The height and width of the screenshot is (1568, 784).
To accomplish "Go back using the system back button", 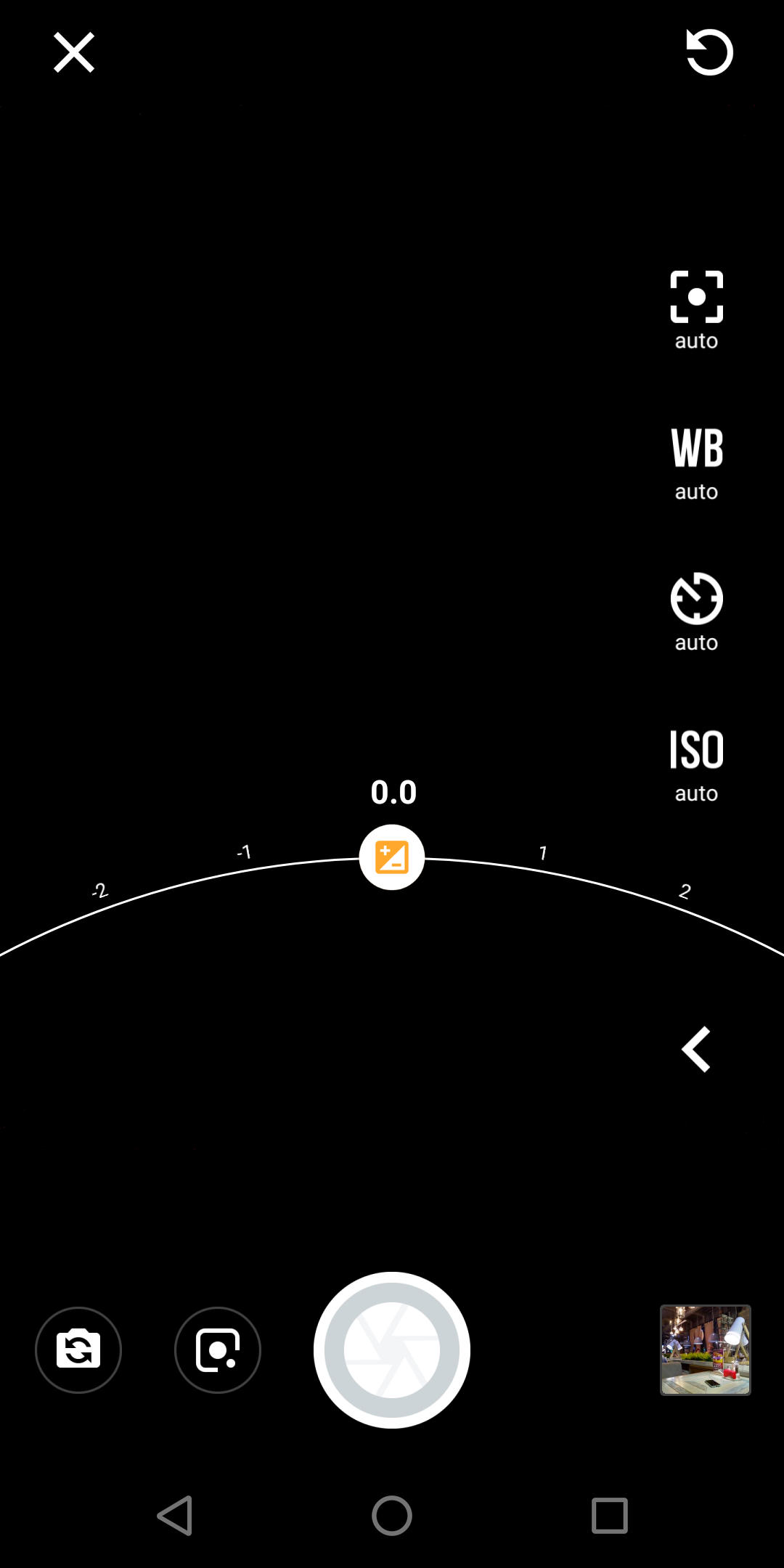I will click(x=175, y=1516).
